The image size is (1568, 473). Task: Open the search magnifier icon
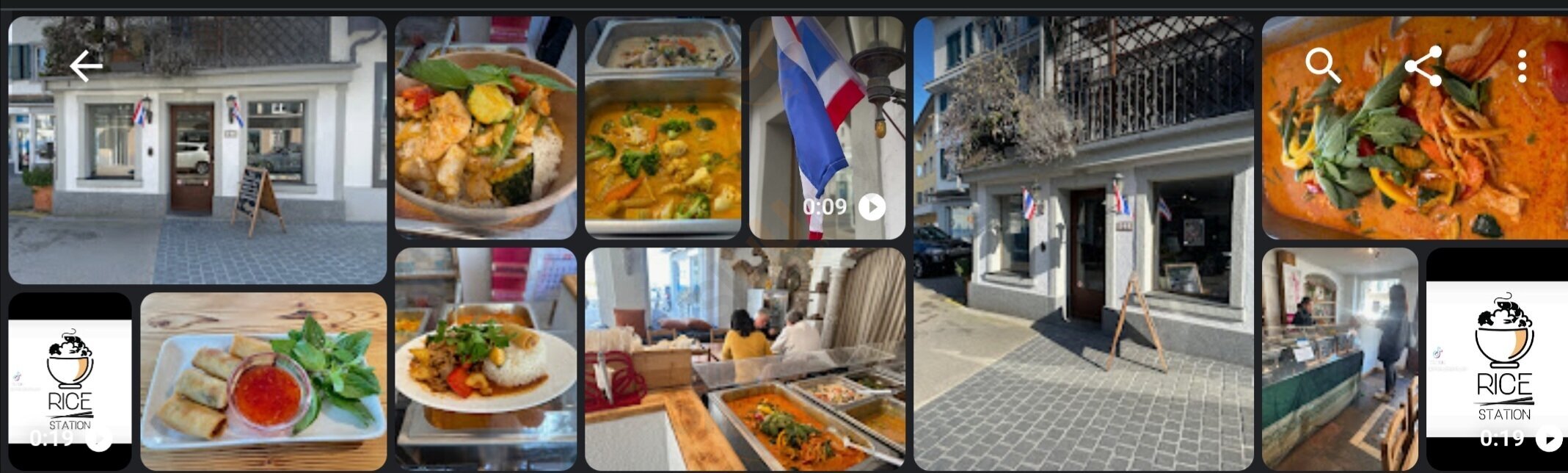point(1322,67)
